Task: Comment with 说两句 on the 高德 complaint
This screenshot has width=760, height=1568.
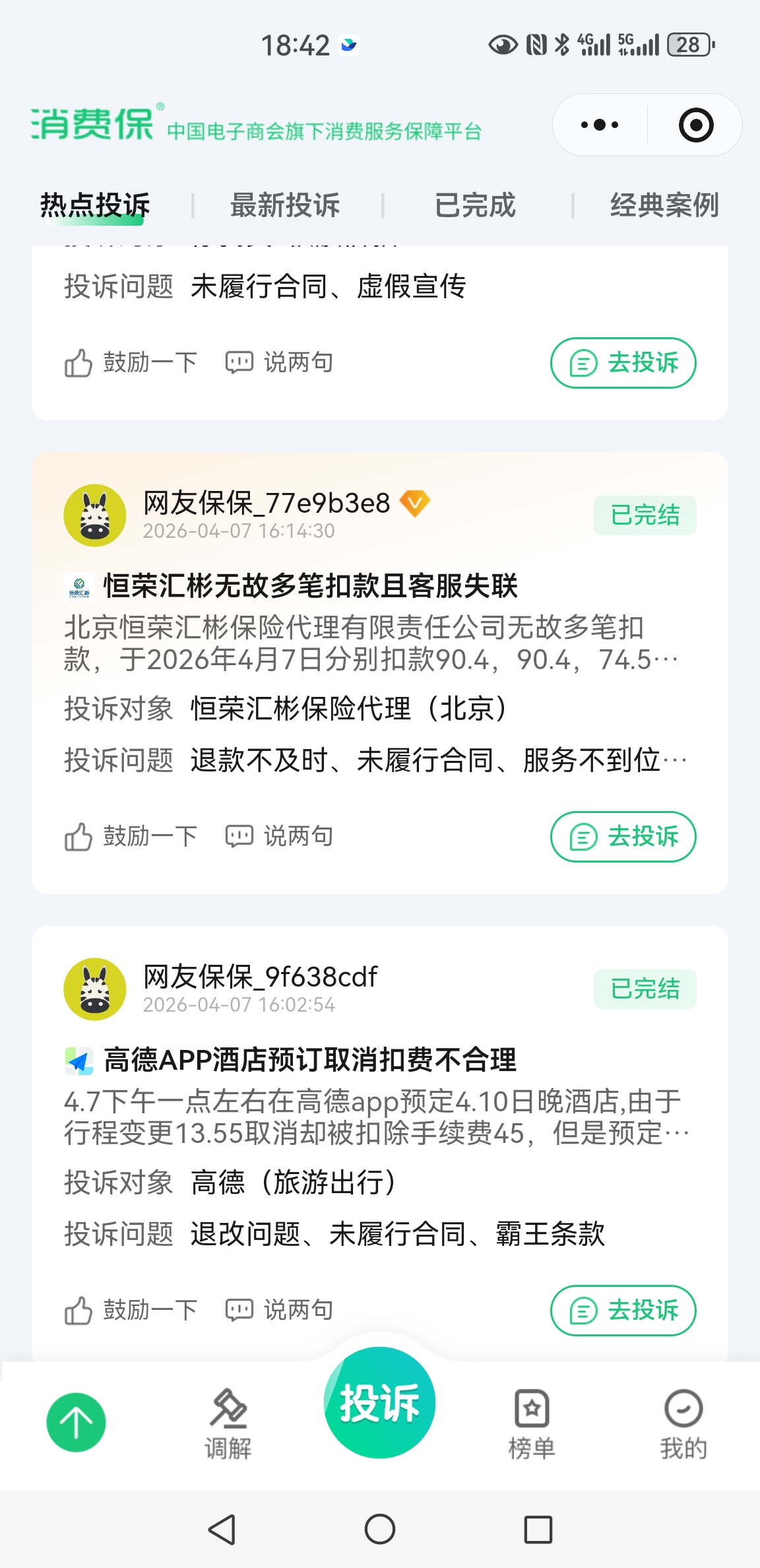Action: click(280, 1311)
